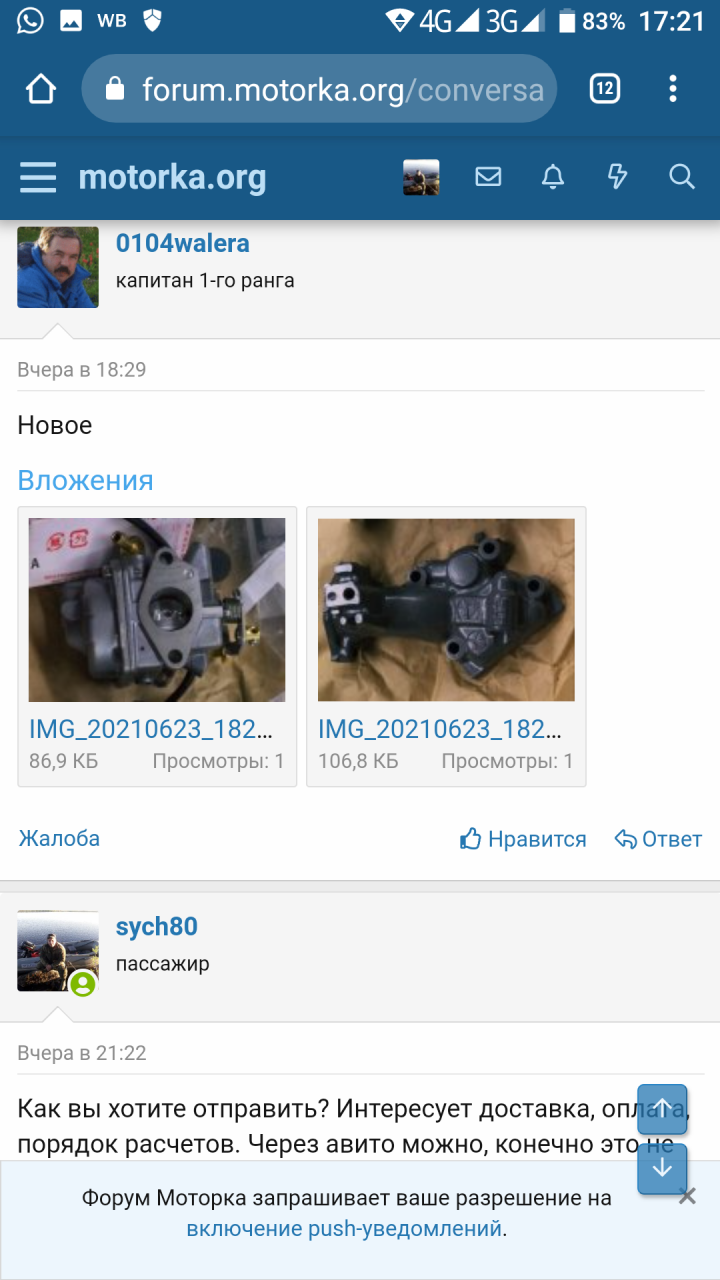Open the notifications bell
Viewport: 720px width, 1280px height.
click(x=552, y=177)
